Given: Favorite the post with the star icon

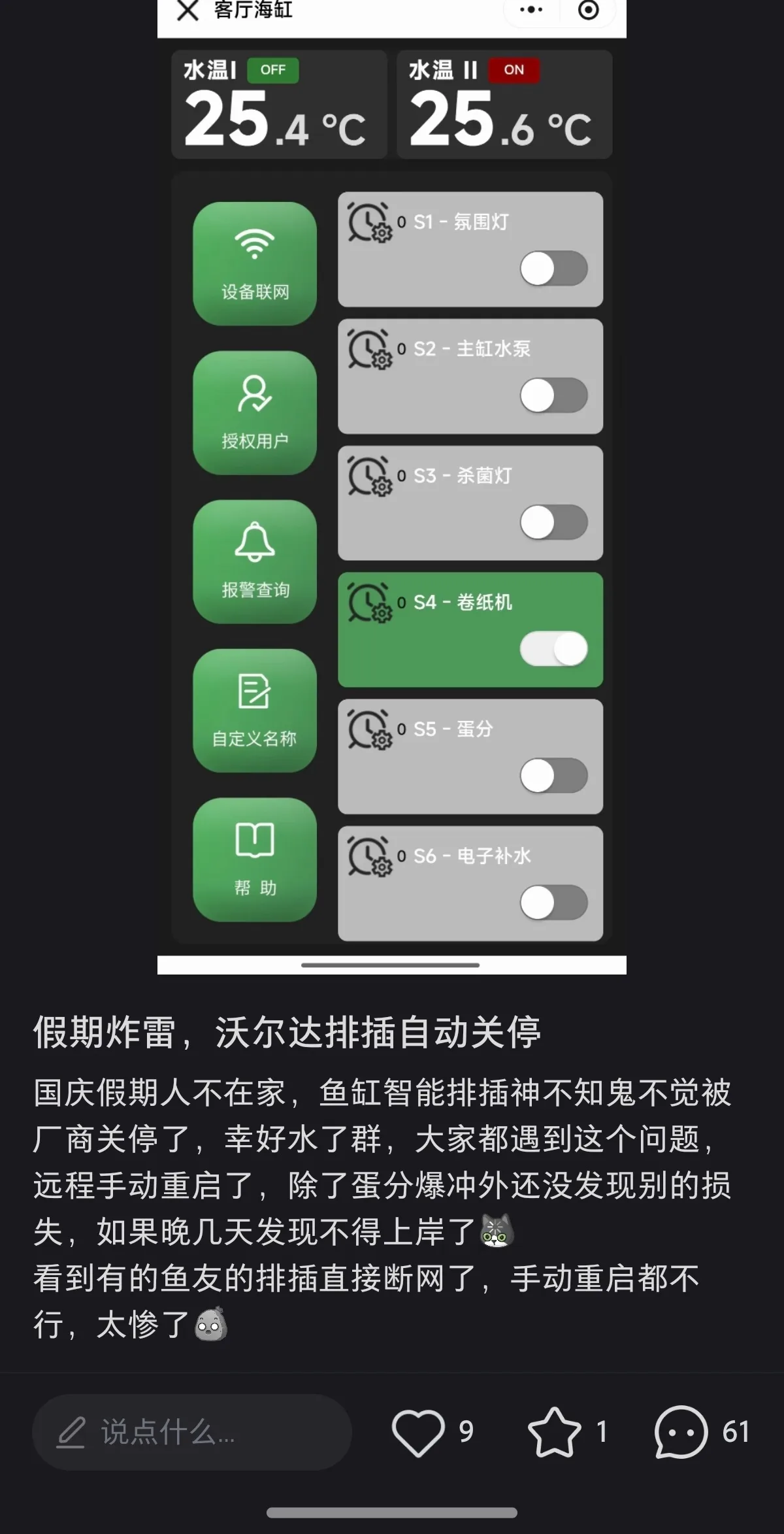Looking at the screenshot, I should pos(554,1432).
